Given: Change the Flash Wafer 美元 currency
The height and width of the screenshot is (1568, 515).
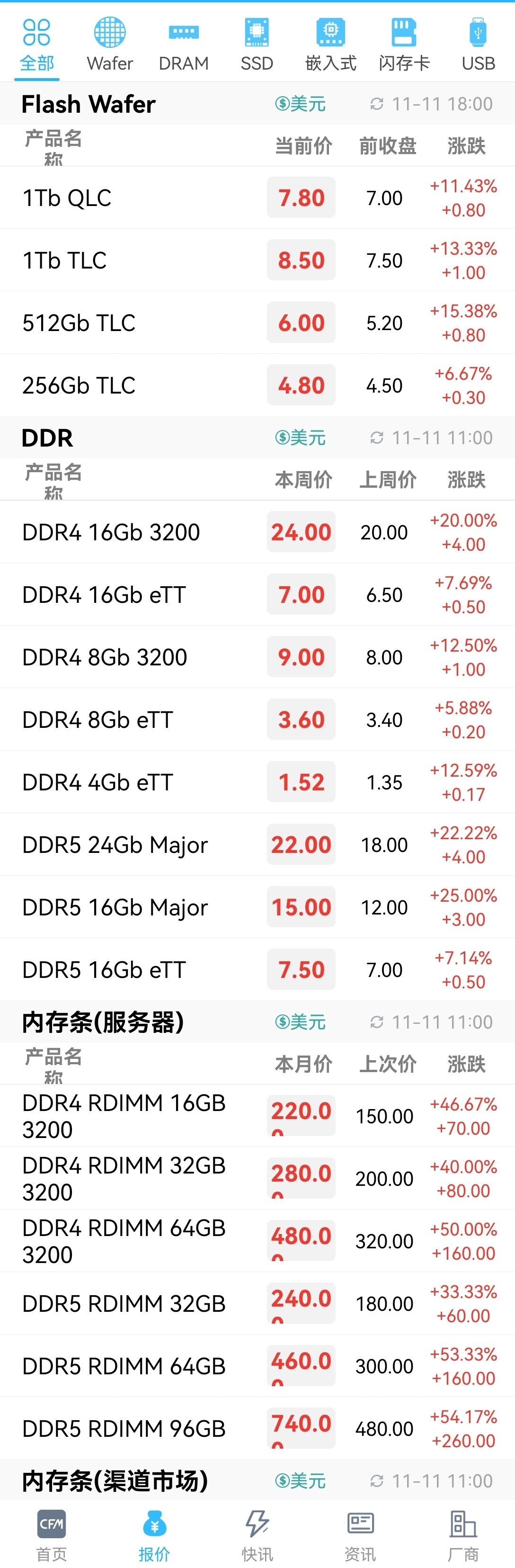Looking at the screenshot, I should [300, 104].
